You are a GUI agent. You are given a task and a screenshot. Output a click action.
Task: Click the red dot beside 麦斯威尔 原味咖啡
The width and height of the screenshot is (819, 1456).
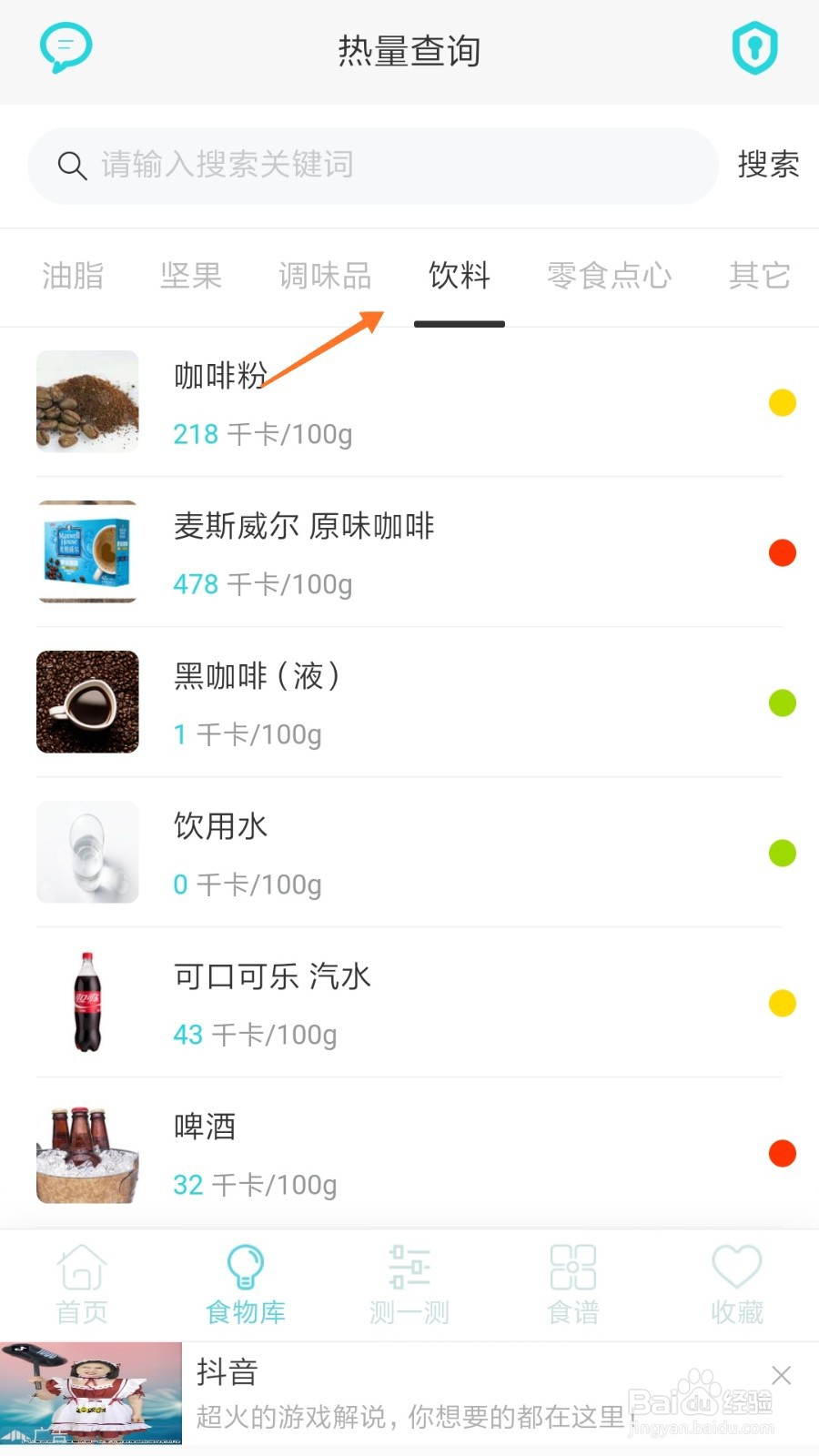pyautogui.click(x=783, y=552)
